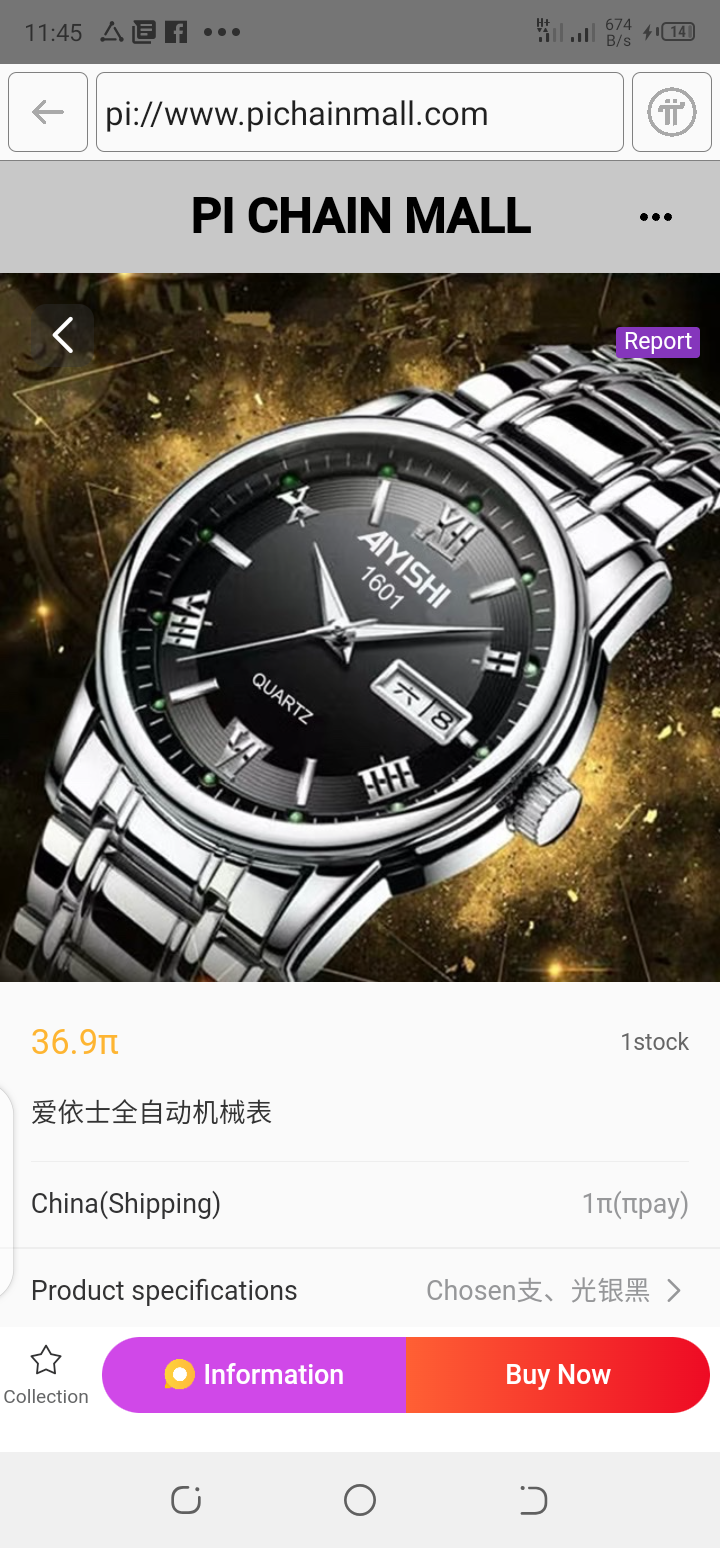Open the three-dot overflow menu

coord(655,217)
